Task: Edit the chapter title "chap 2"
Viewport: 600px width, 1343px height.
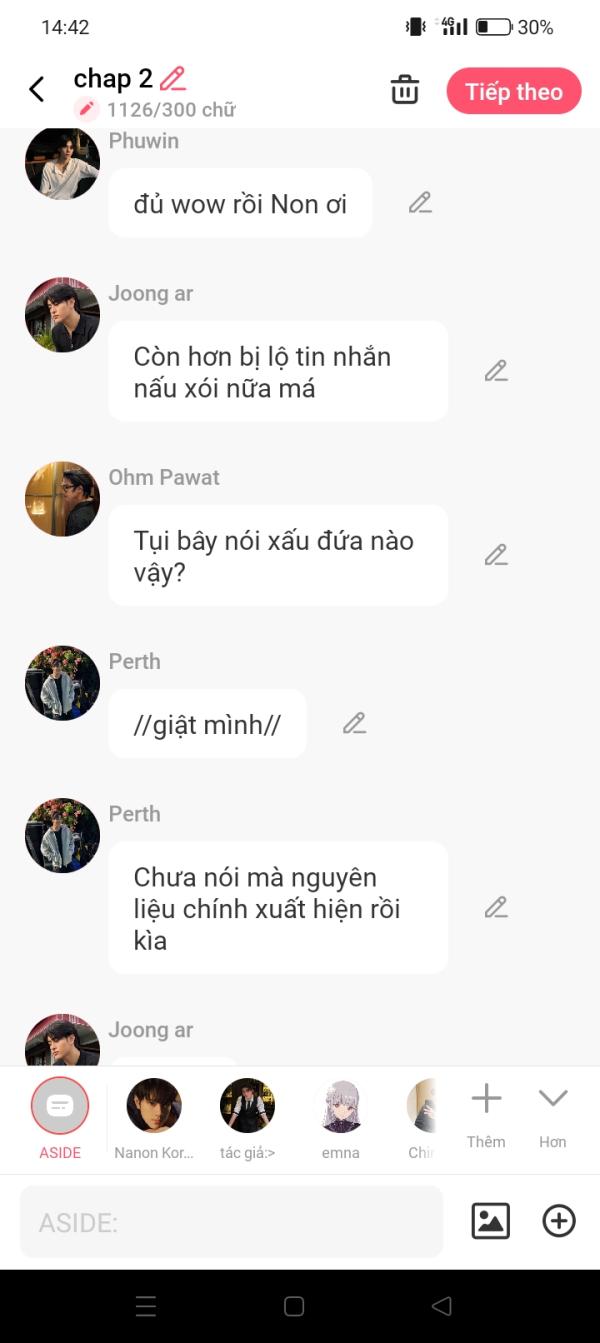Action: click(173, 78)
